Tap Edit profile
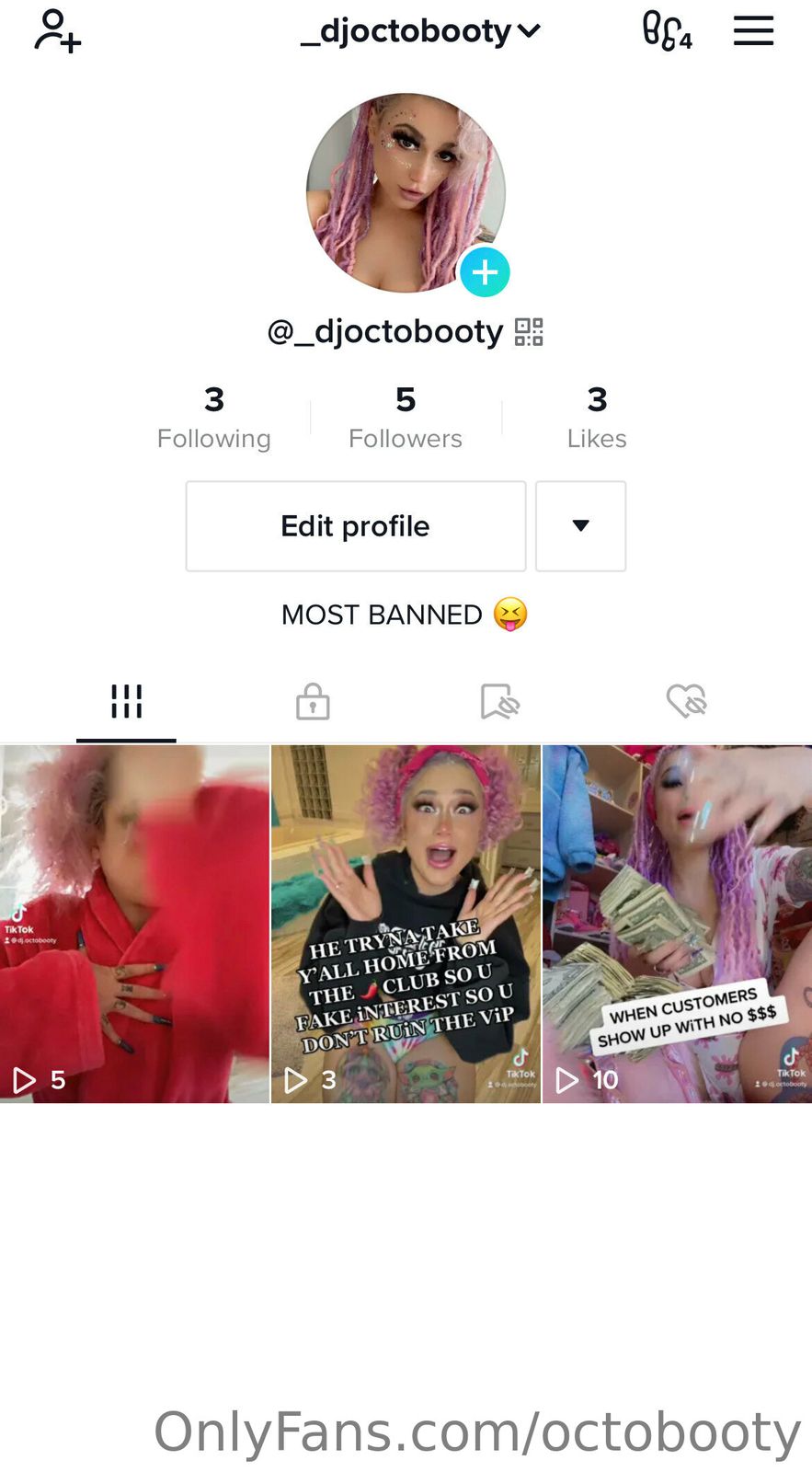The image size is (812, 1472). (x=356, y=526)
